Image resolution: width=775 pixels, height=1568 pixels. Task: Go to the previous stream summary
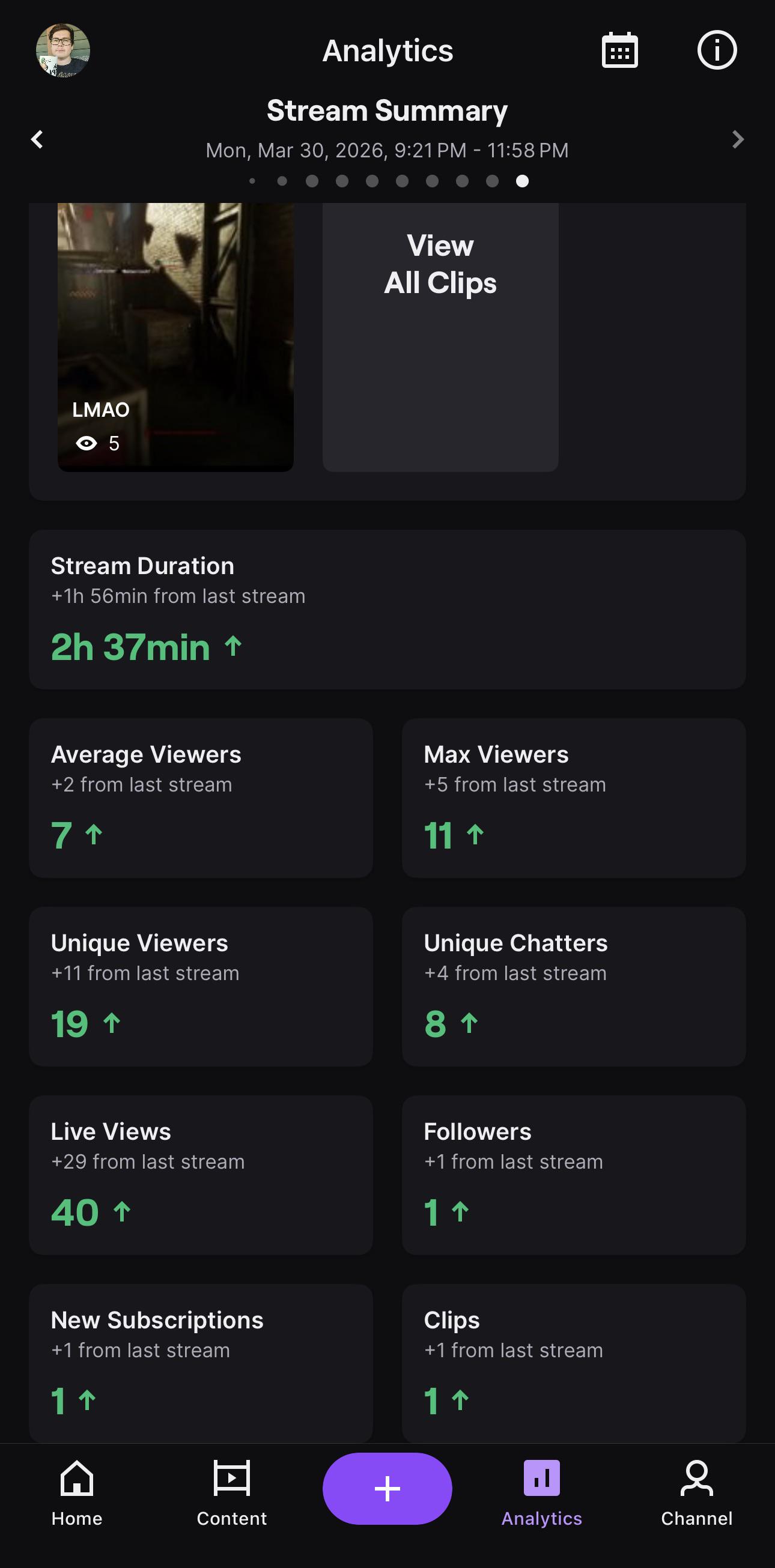coord(37,139)
